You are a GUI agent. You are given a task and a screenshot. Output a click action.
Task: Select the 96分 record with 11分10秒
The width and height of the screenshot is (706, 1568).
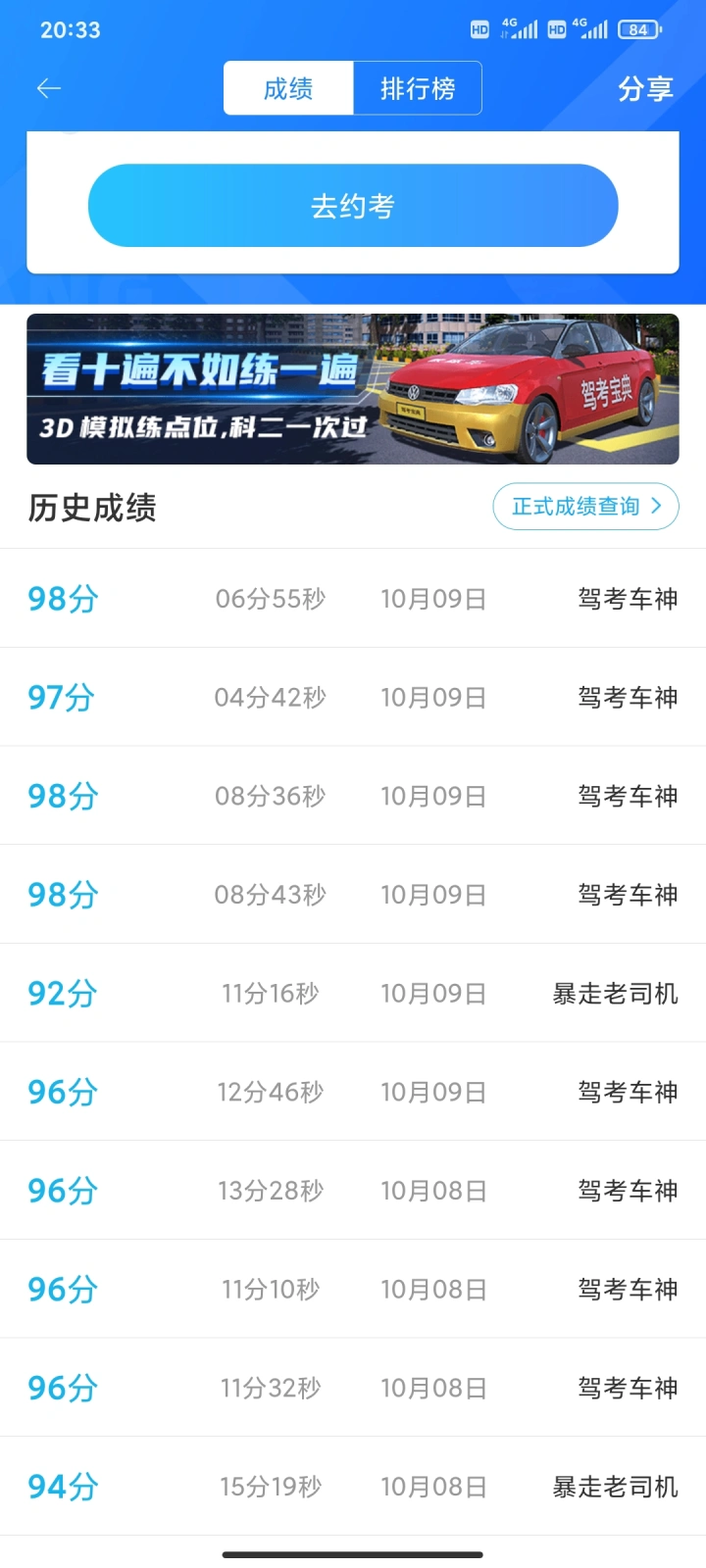[x=353, y=1290]
